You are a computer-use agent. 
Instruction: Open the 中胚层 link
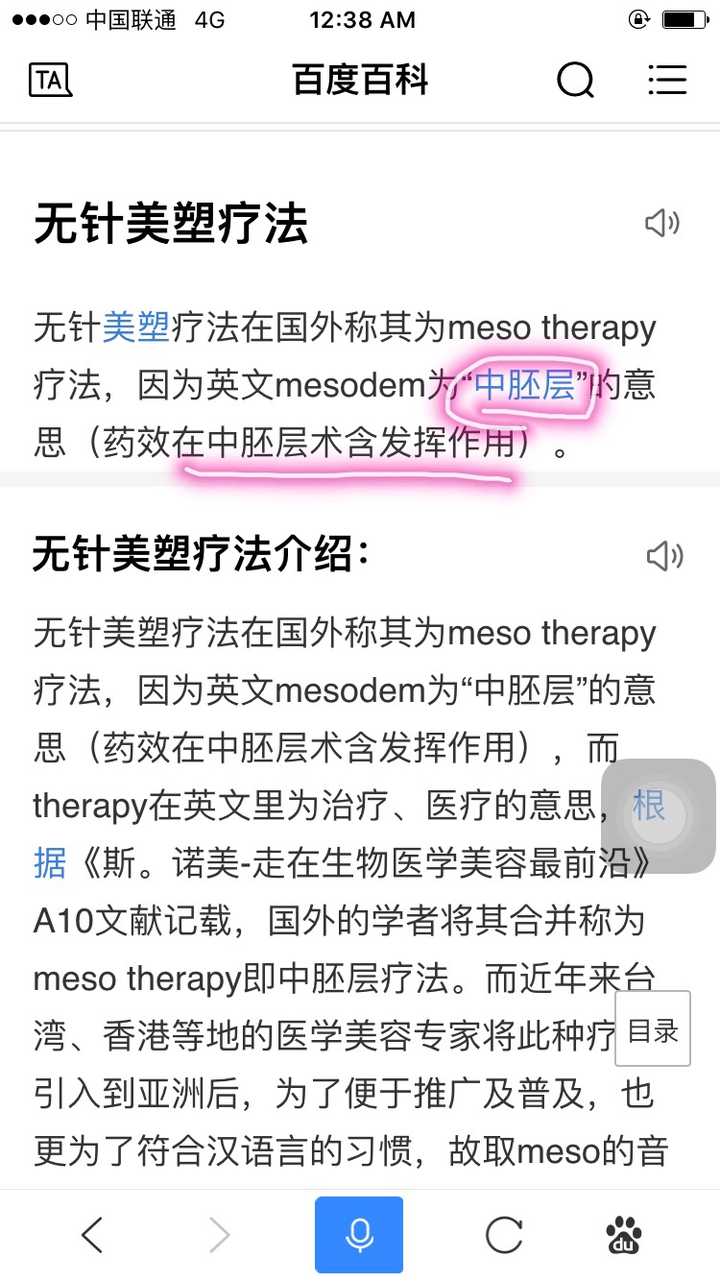(525, 386)
